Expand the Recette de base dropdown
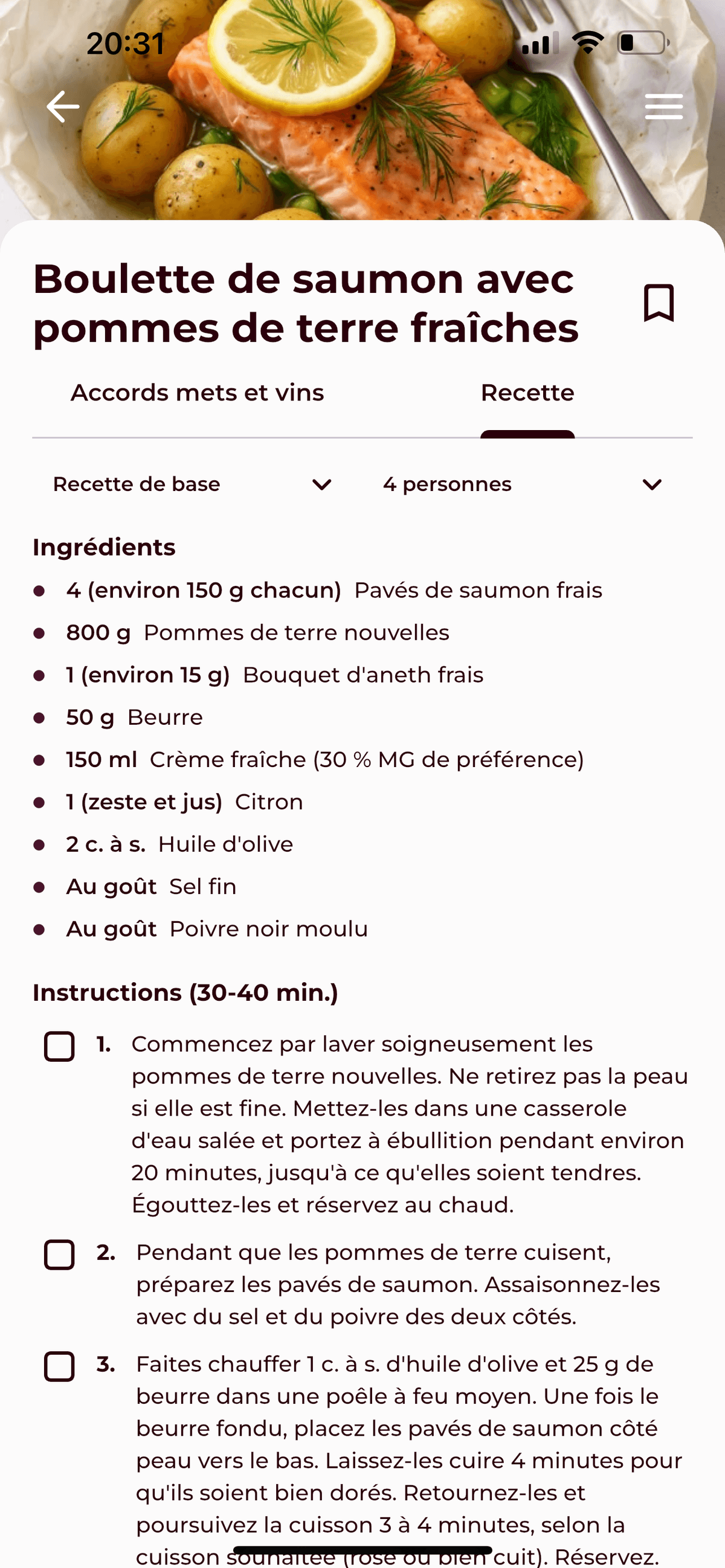The width and height of the screenshot is (725, 1568). pos(192,484)
